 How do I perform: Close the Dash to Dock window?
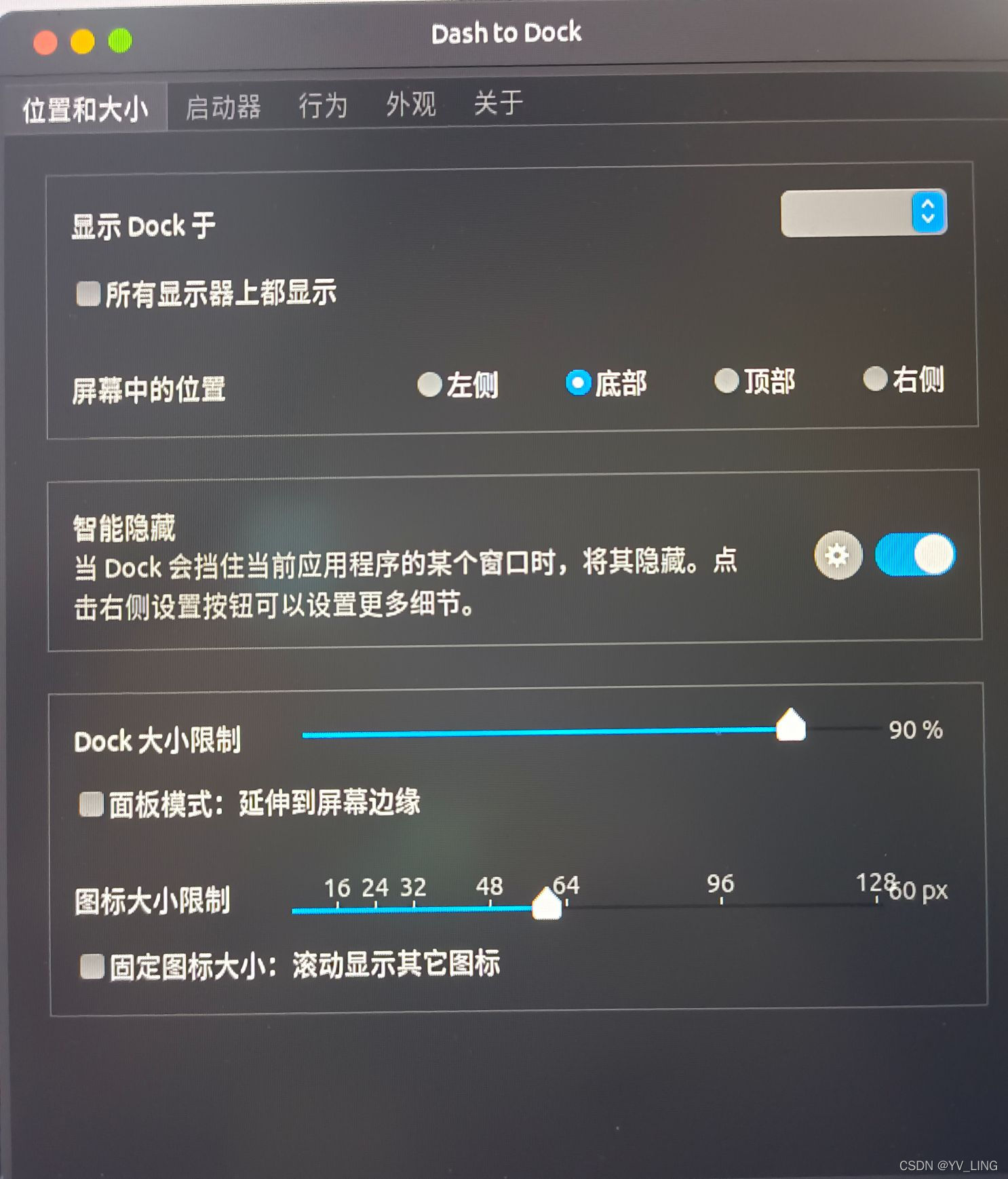click(x=45, y=42)
